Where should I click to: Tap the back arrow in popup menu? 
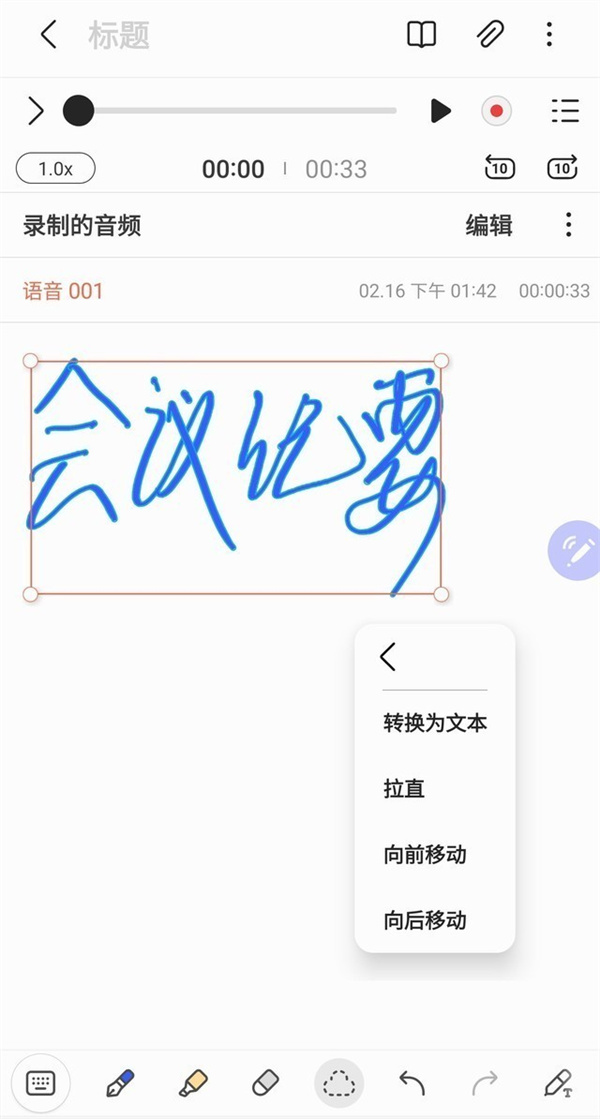pyautogui.click(x=389, y=657)
